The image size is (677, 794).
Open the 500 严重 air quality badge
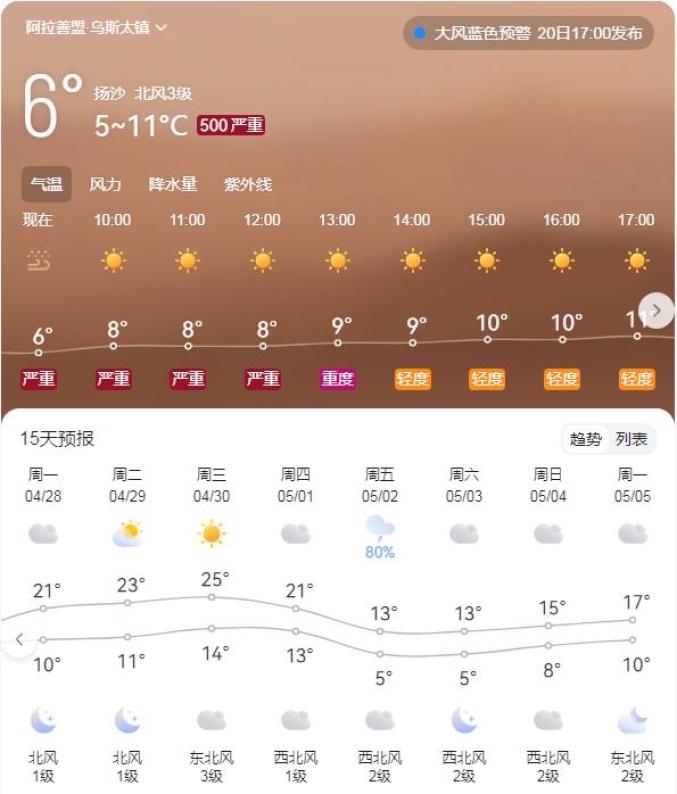tap(231, 125)
